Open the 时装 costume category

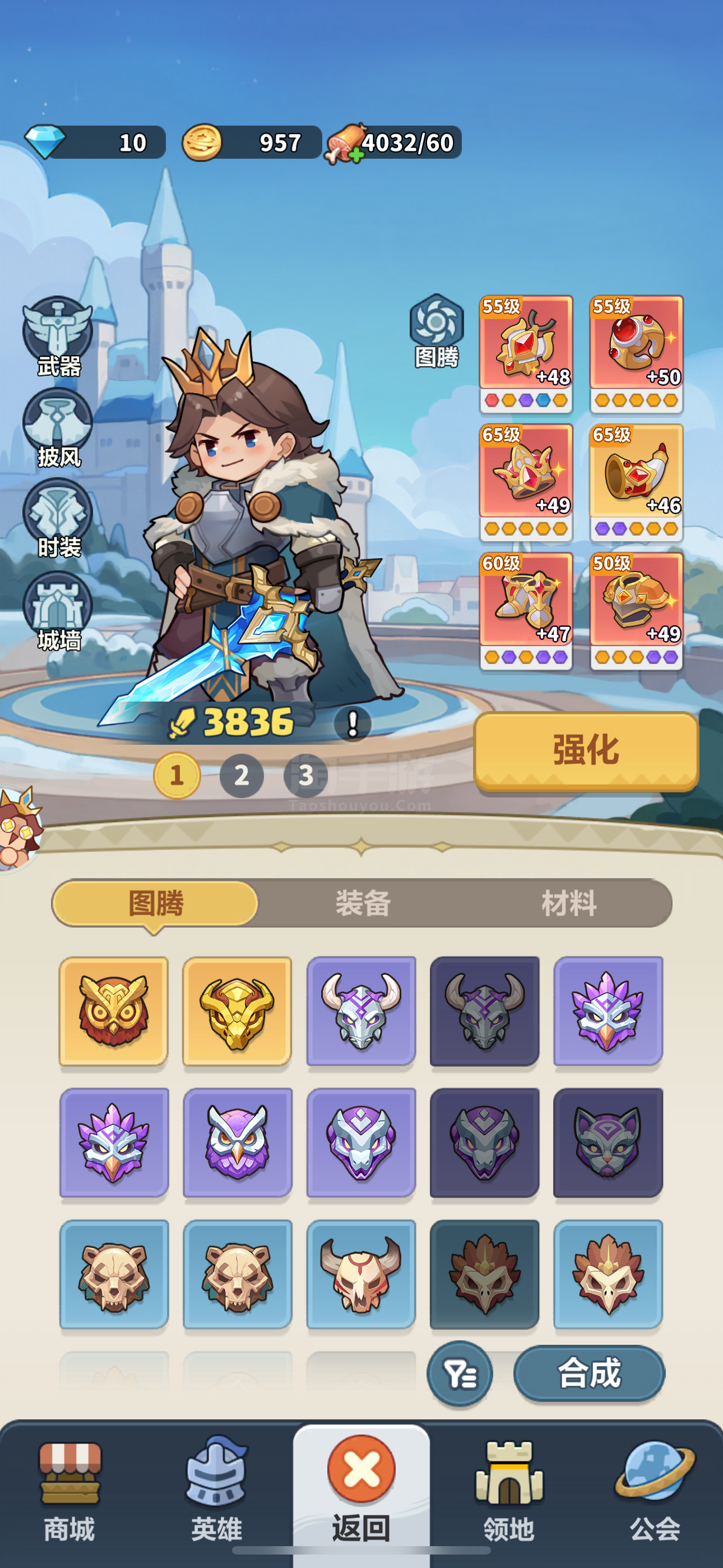click(x=58, y=519)
